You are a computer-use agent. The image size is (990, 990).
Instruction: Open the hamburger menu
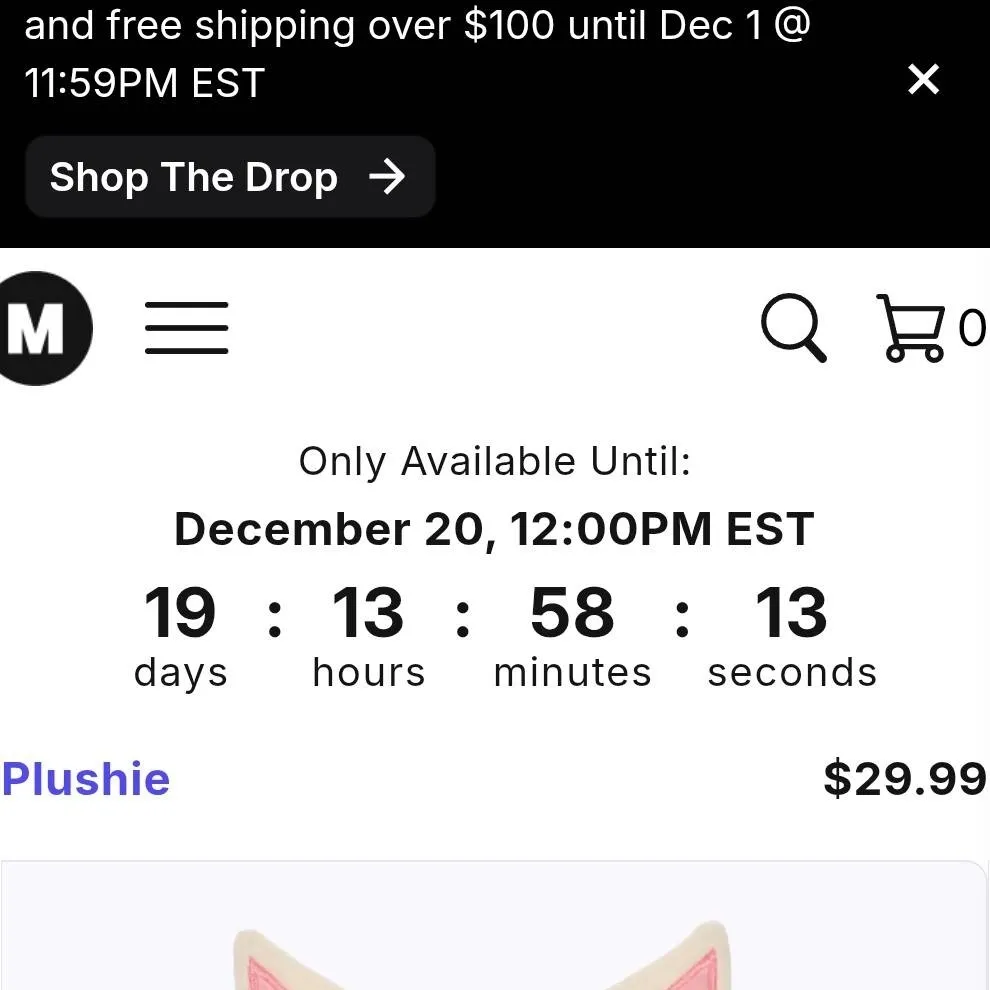point(187,328)
